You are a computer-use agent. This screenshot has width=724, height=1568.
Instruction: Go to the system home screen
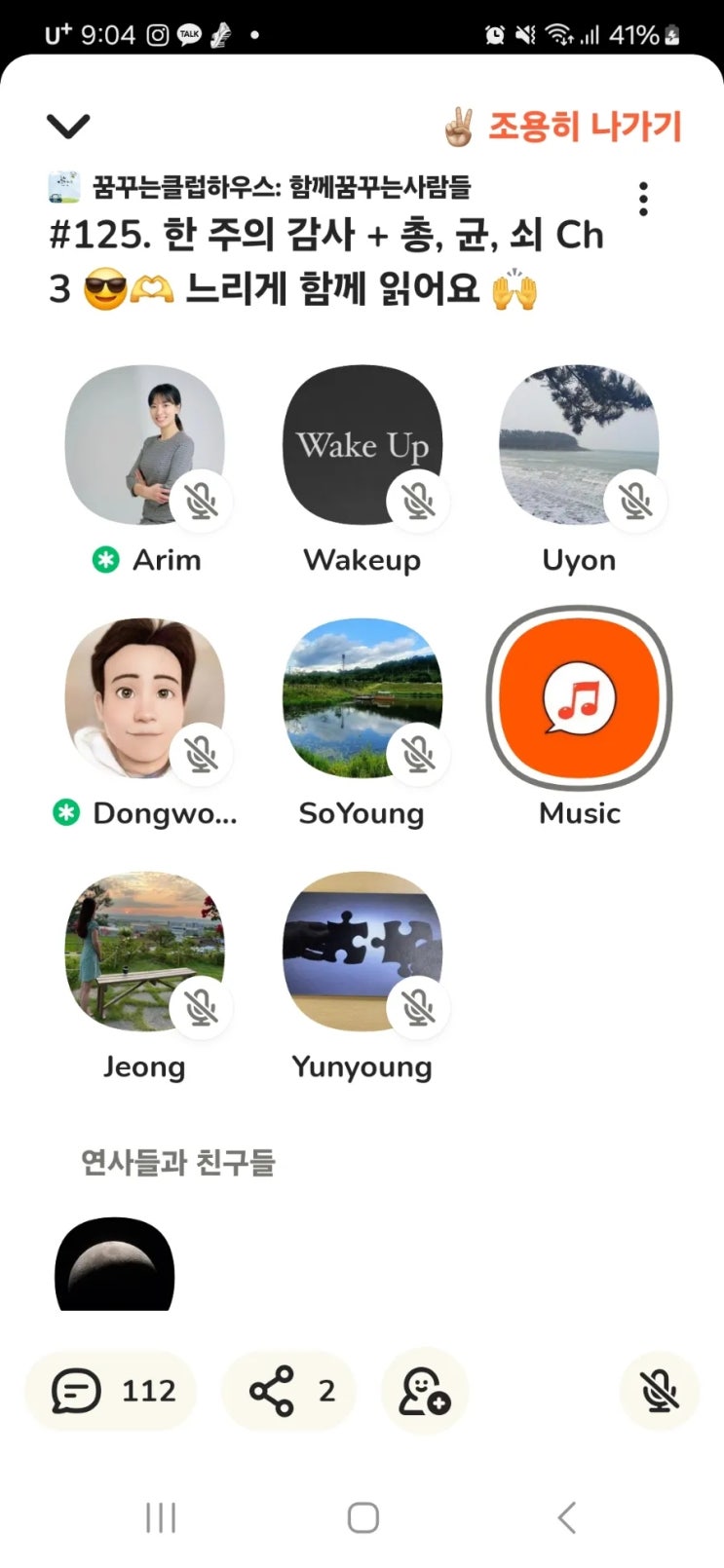[x=362, y=1517]
